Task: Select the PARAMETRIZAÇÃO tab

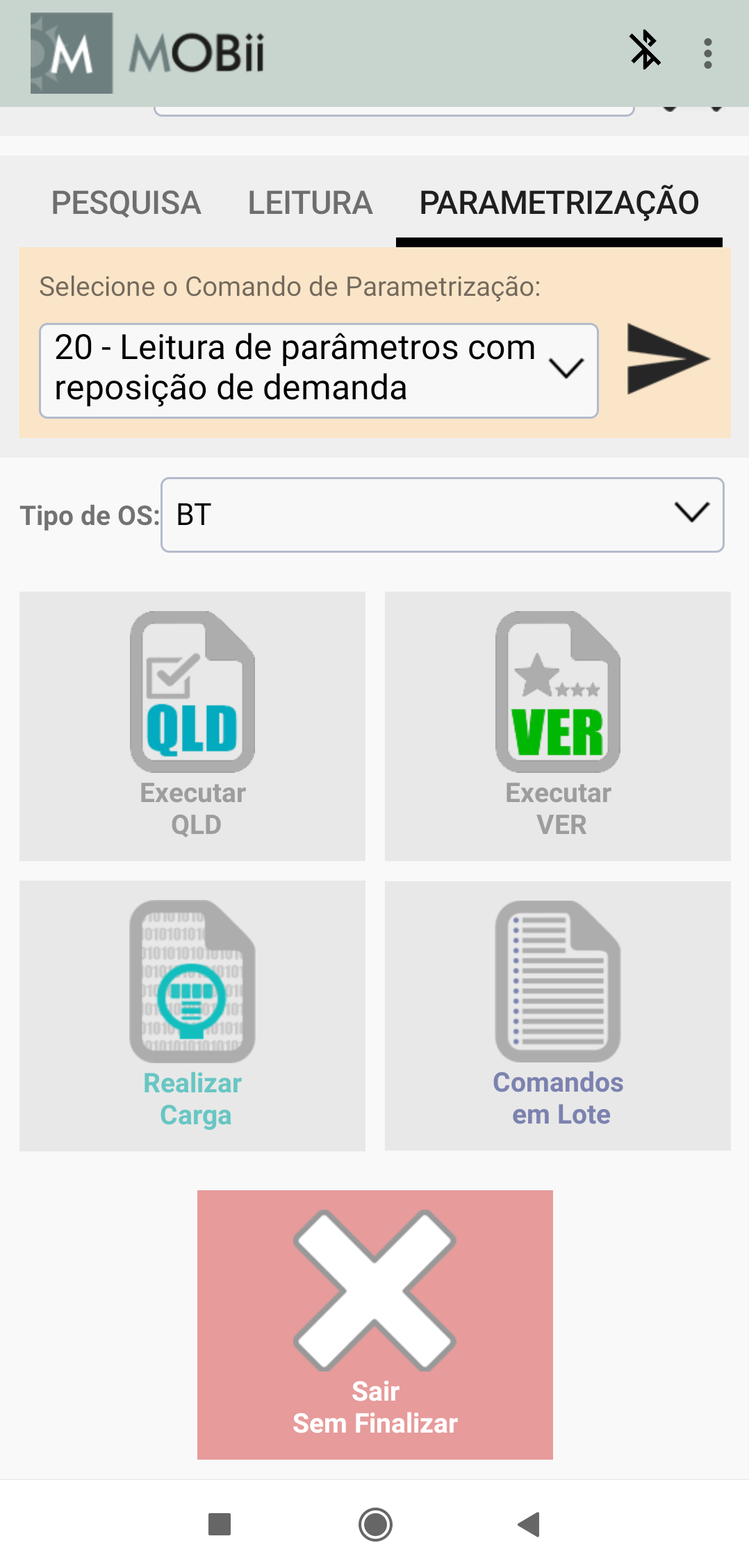Action: pyautogui.click(x=559, y=203)
